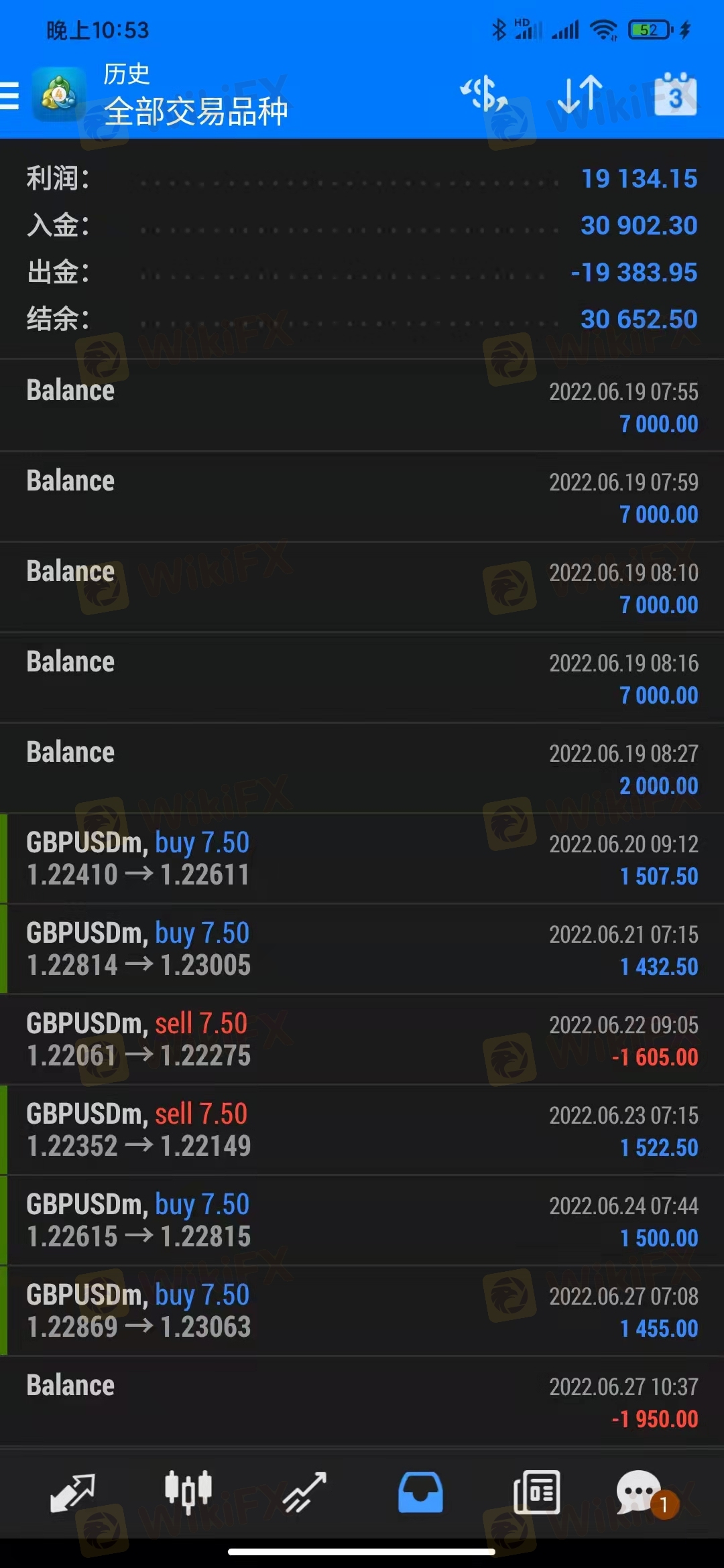The width and height of the screenshot is (724, 1568).
Task: Expand GBPUSDm sell trade from 2022.06.23
Action: click(x=362, y=1130)
